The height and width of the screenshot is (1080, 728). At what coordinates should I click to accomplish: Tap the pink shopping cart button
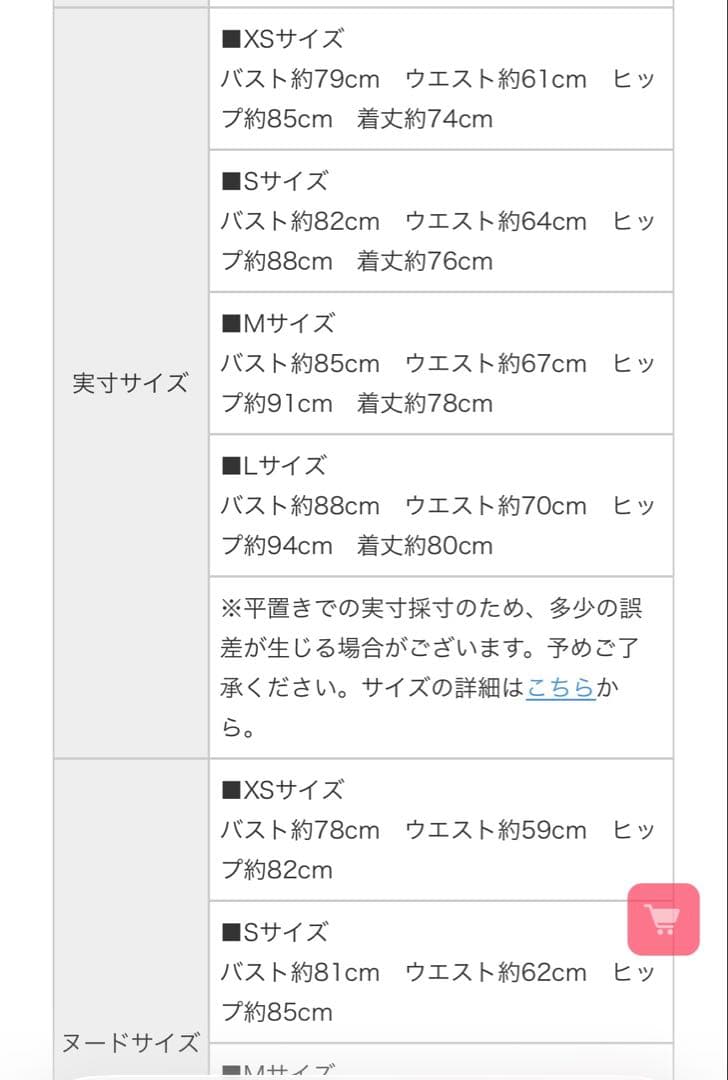coord(663,919)
